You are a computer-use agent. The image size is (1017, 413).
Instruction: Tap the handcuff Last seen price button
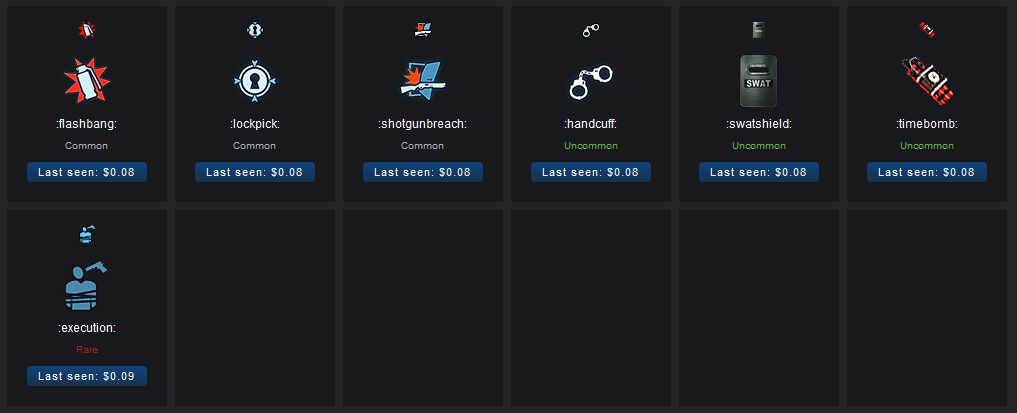pyautogui.click(x=590, y=172)
